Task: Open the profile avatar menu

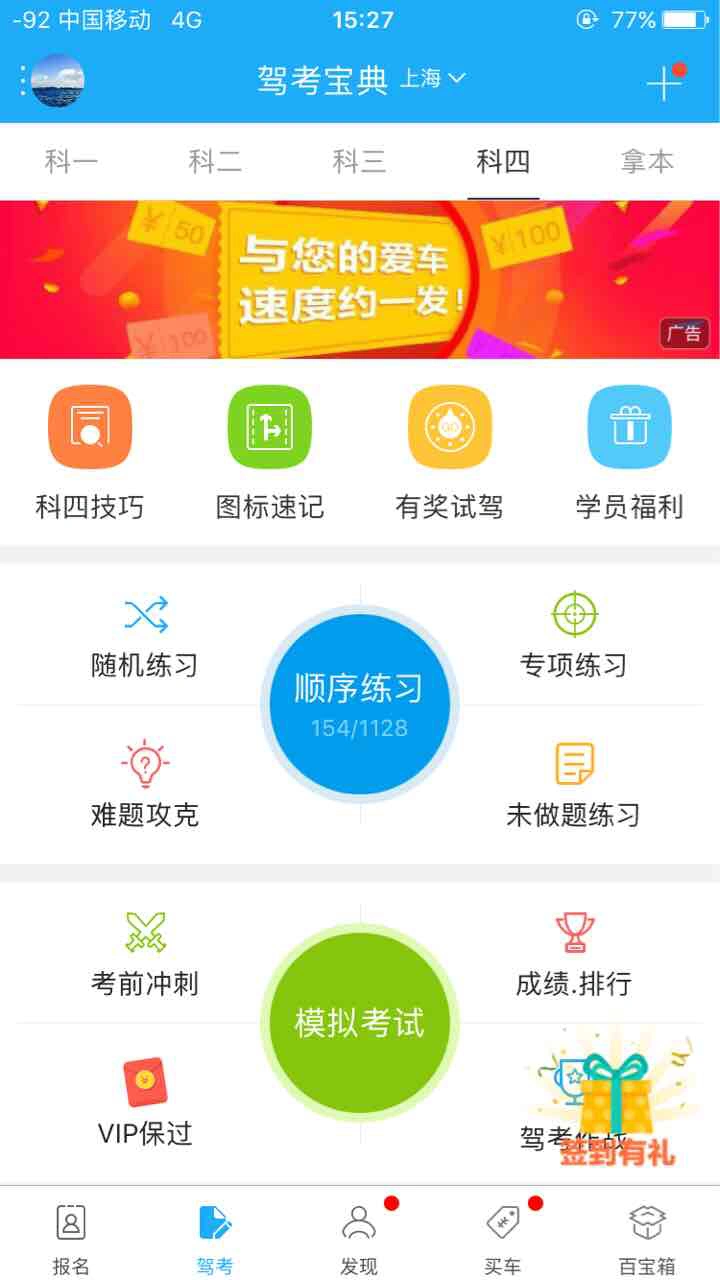Action: [x=57, y=81]
